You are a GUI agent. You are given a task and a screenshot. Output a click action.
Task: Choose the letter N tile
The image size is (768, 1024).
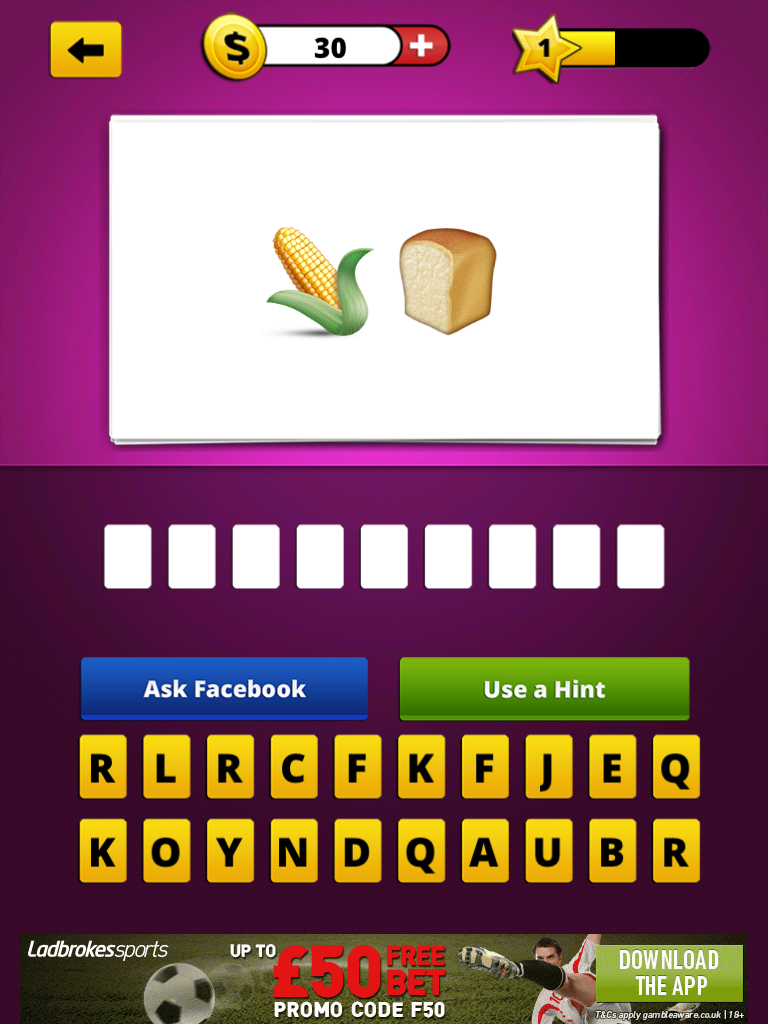pyautogui.click(x=293, y=851)
